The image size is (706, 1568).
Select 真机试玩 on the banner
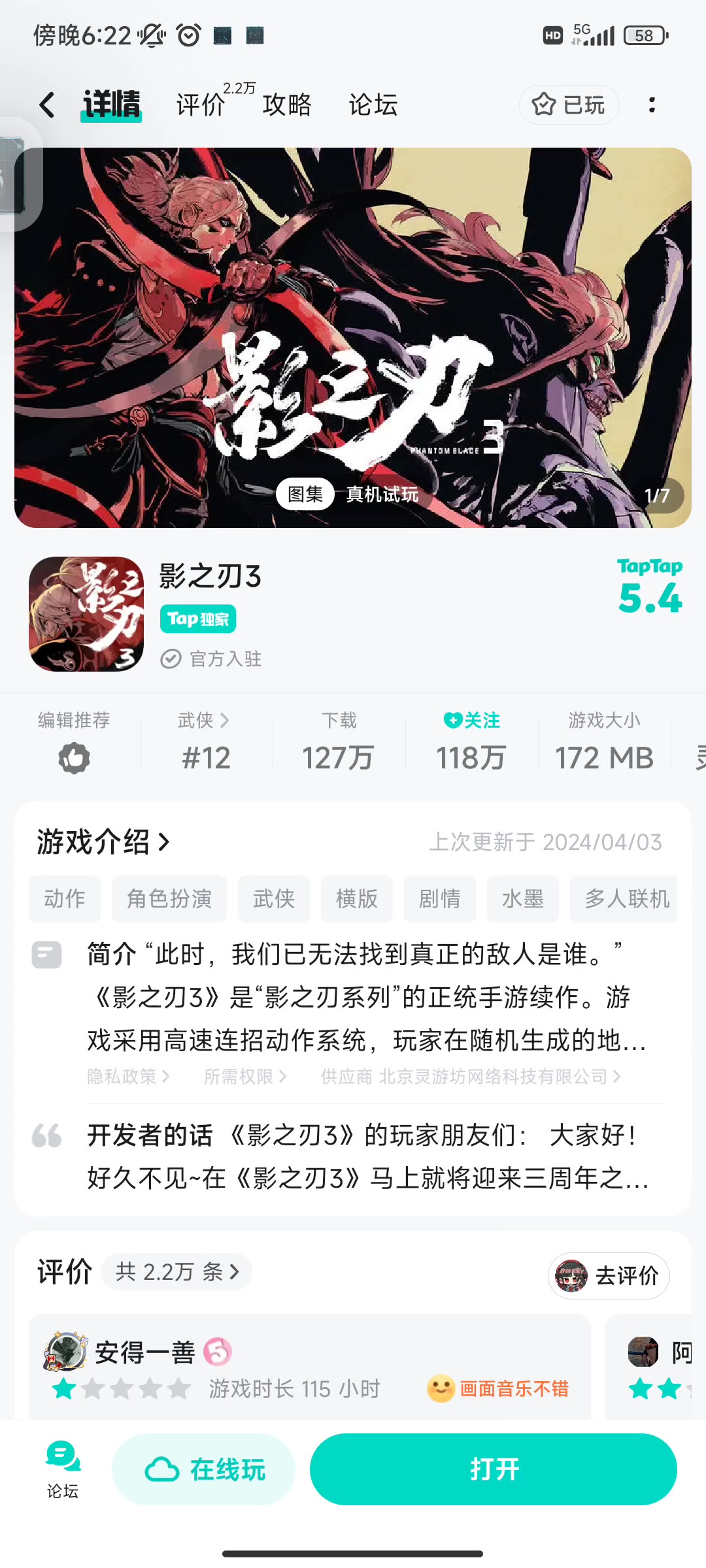[x=382, y=494]
